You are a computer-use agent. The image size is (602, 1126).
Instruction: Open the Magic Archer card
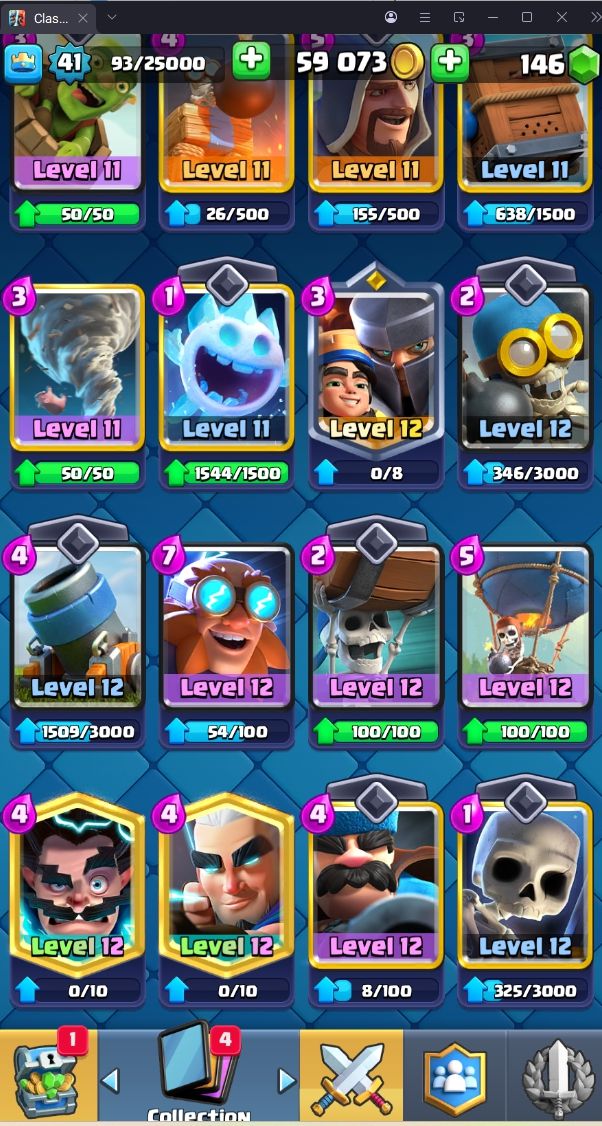pyautogui.click(x=227, y=885)
